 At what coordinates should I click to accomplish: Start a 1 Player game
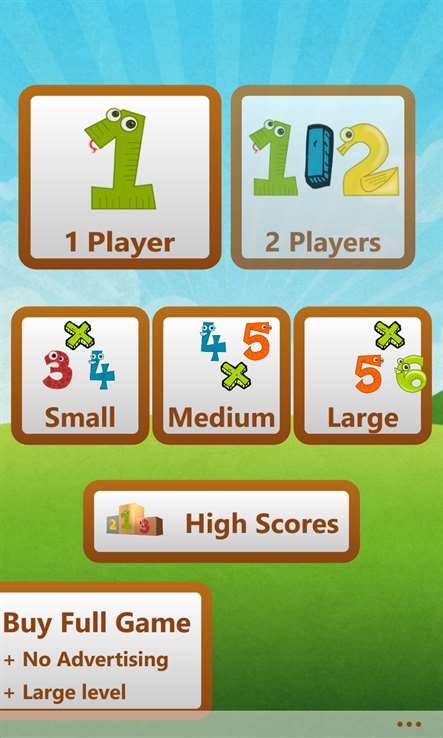(120, 177)
